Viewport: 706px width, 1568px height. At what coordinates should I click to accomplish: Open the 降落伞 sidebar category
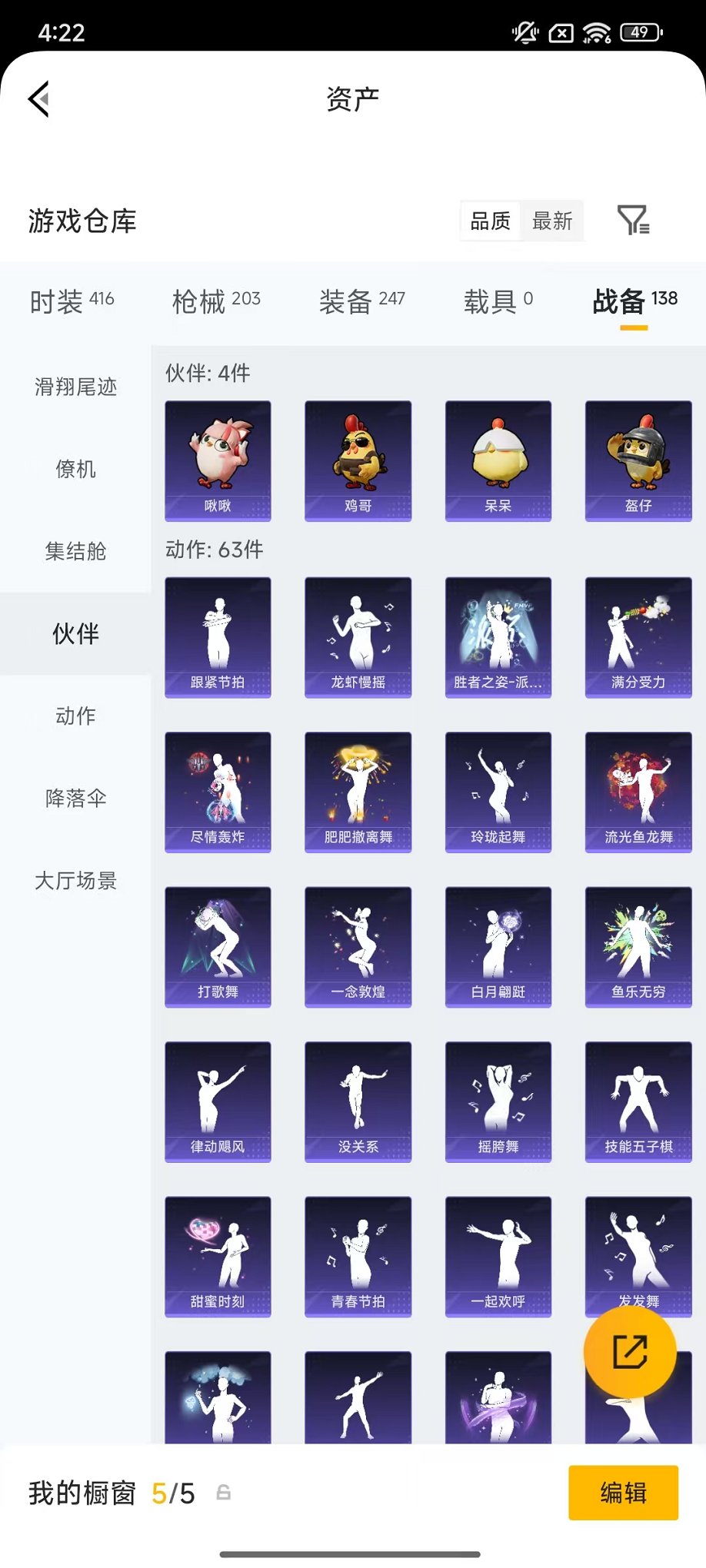point(73,799)
